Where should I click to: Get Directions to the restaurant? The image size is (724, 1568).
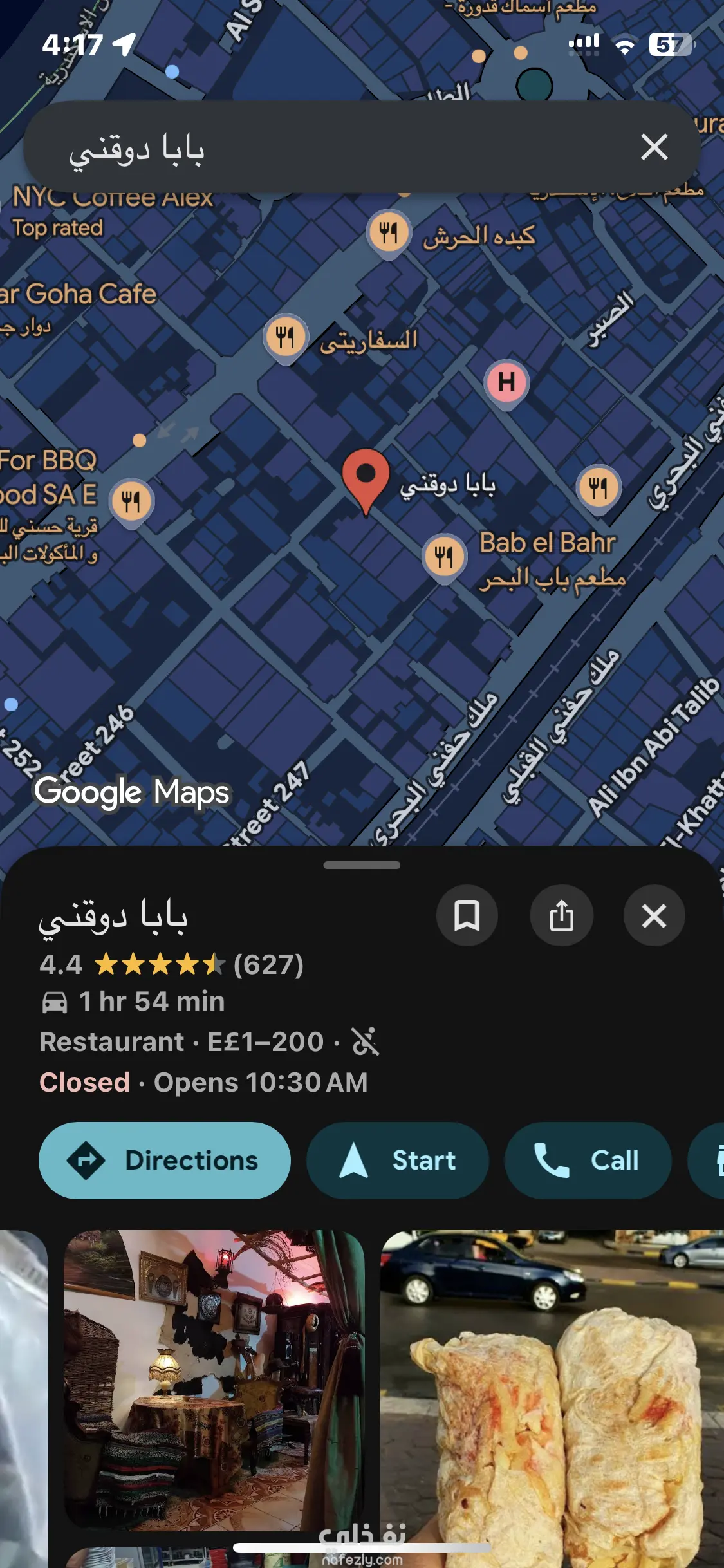[165, 1160]
